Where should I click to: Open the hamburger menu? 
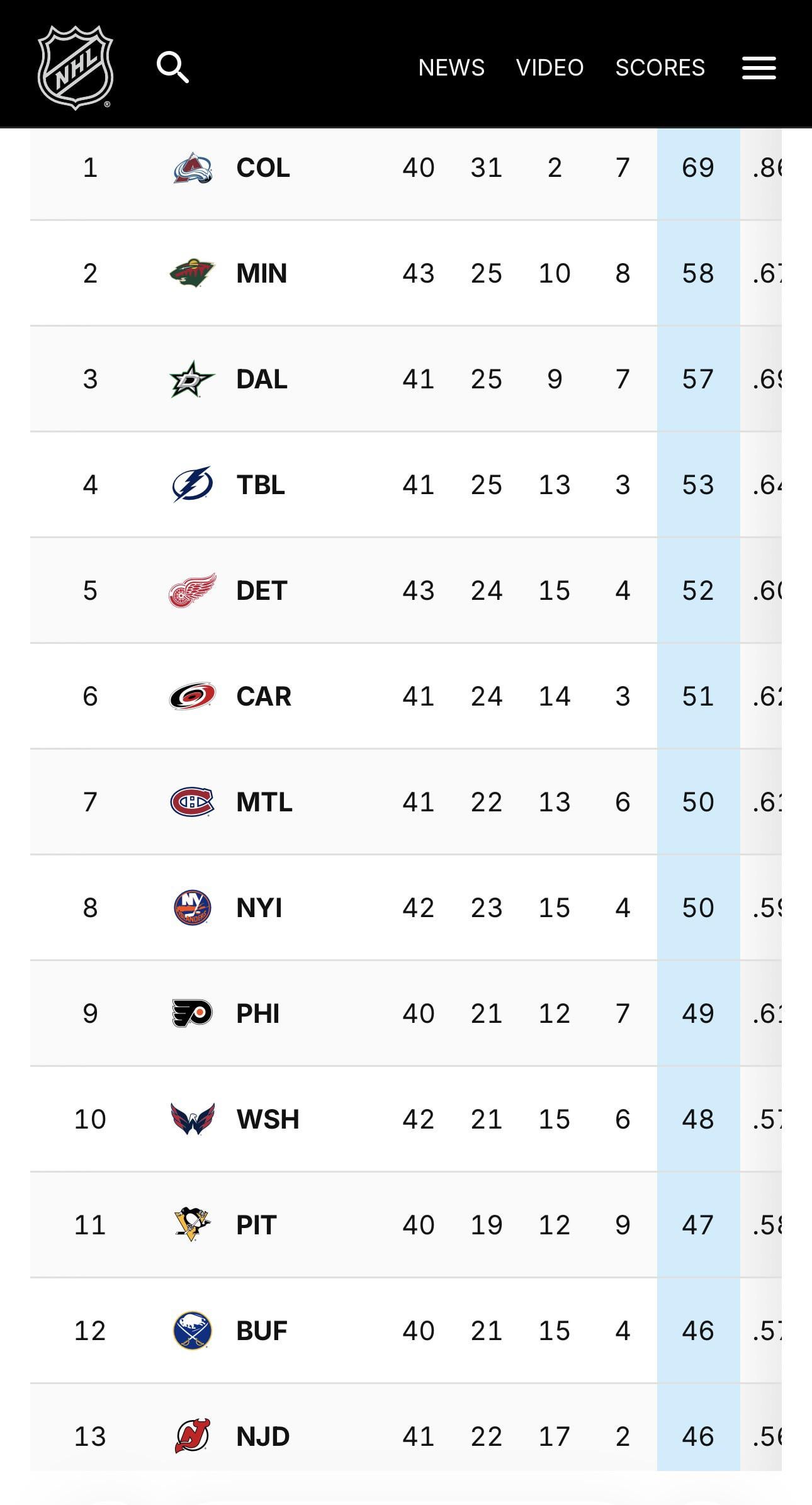[758, 67]
